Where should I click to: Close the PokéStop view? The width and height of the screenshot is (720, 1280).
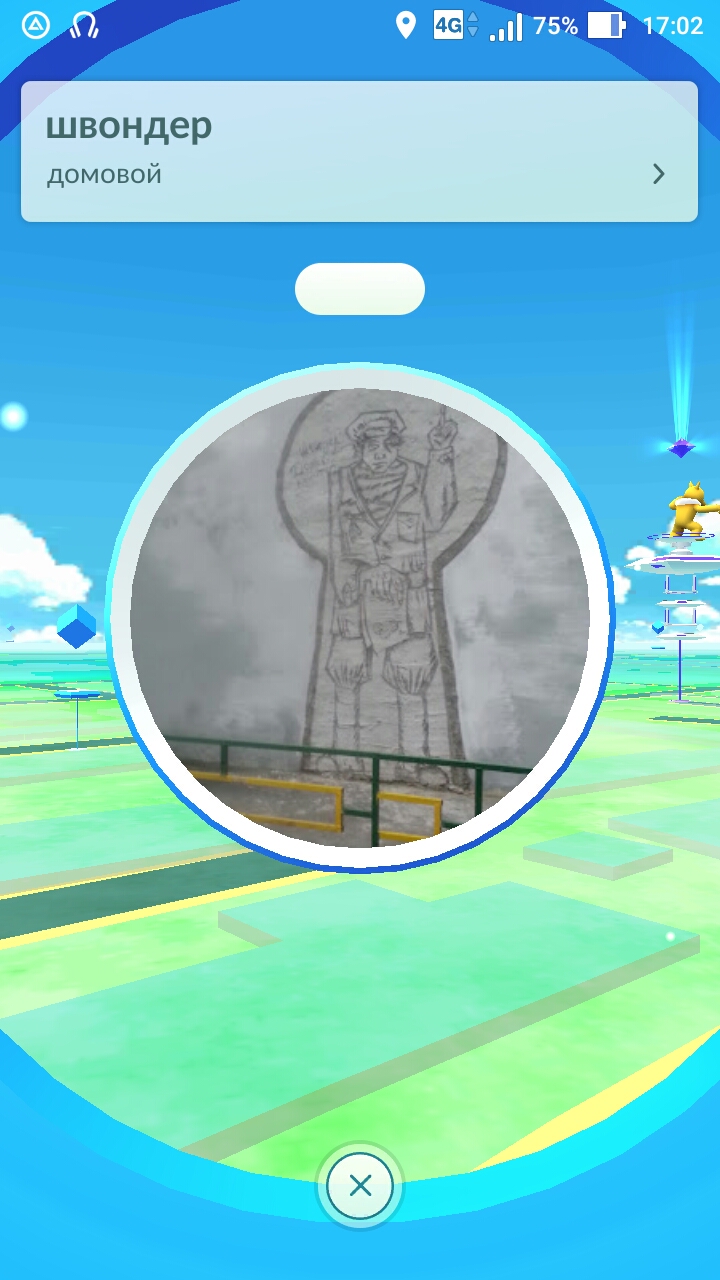(360, 1186)
